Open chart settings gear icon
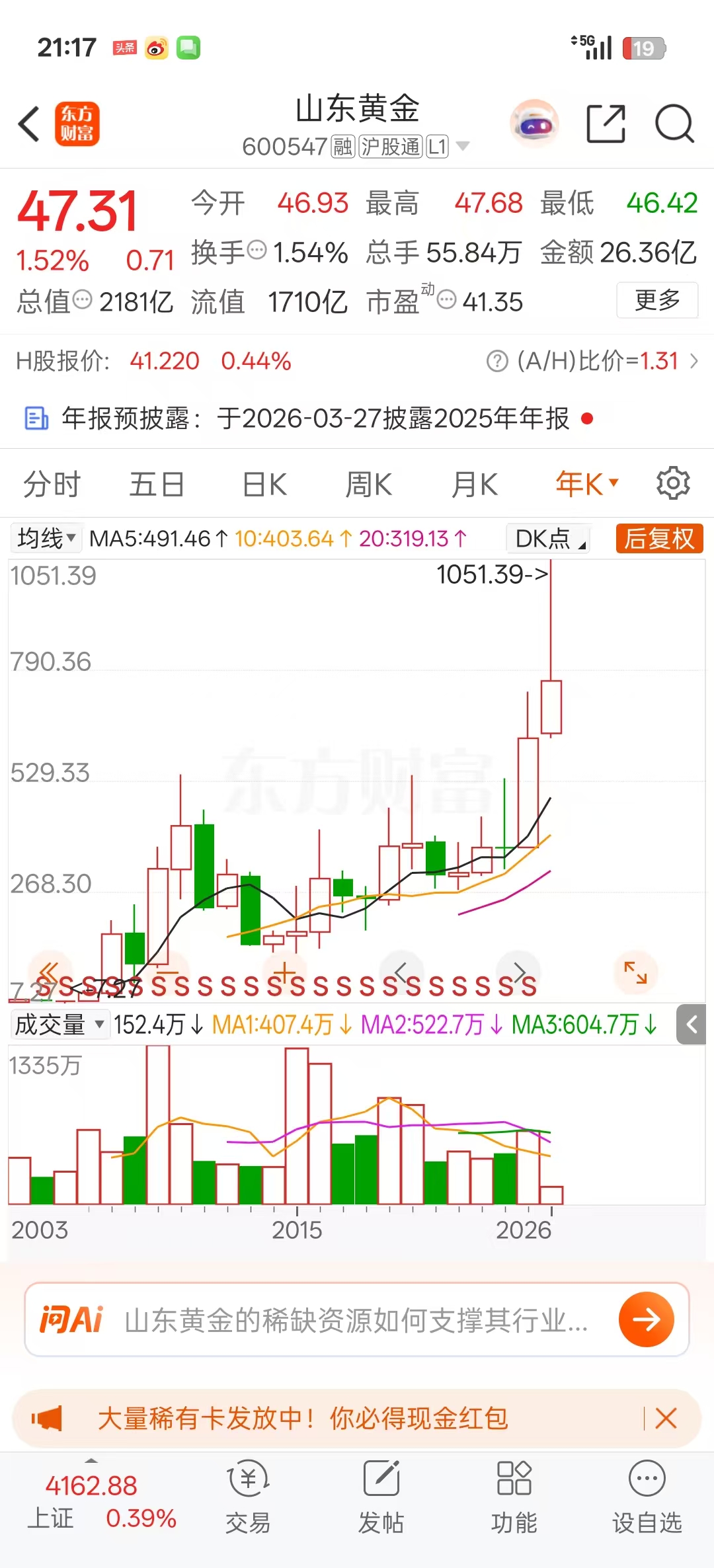Image resolution: width=714 pixels, height=1568 pixels. [673, 483]
